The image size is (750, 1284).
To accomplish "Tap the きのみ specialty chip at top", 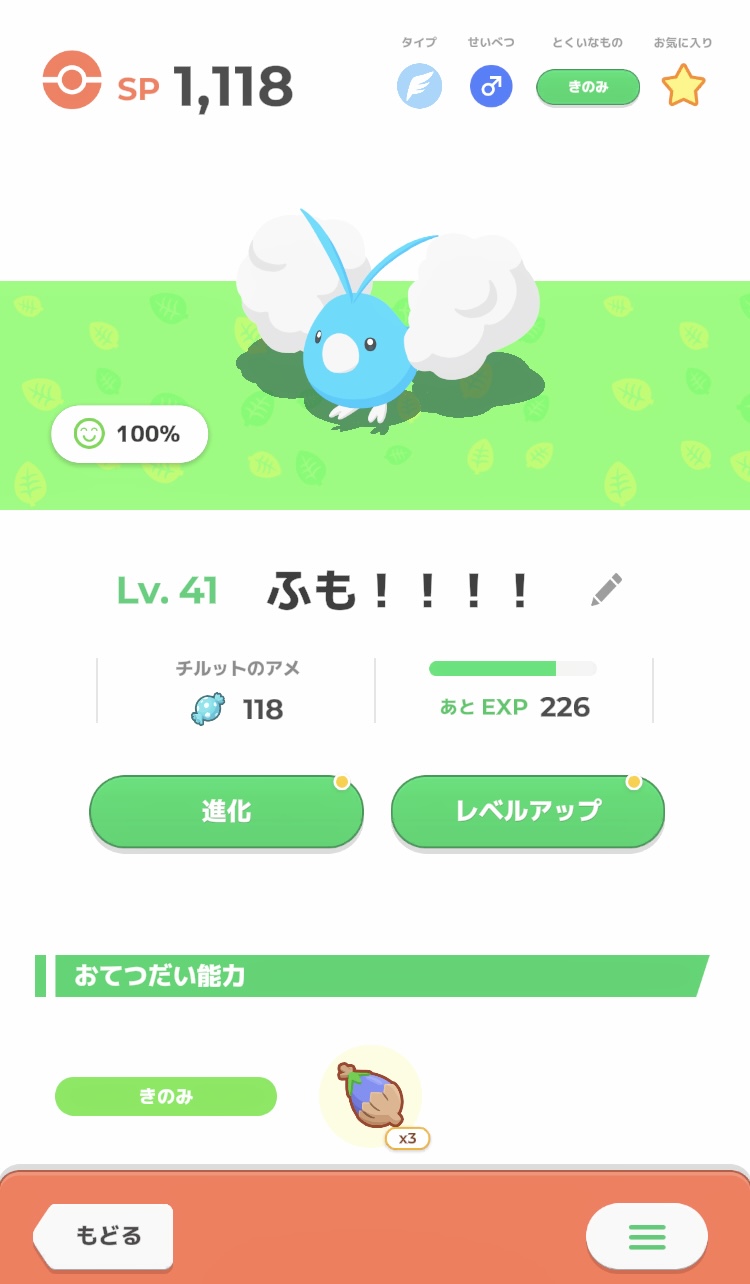I will click(588, 87).
